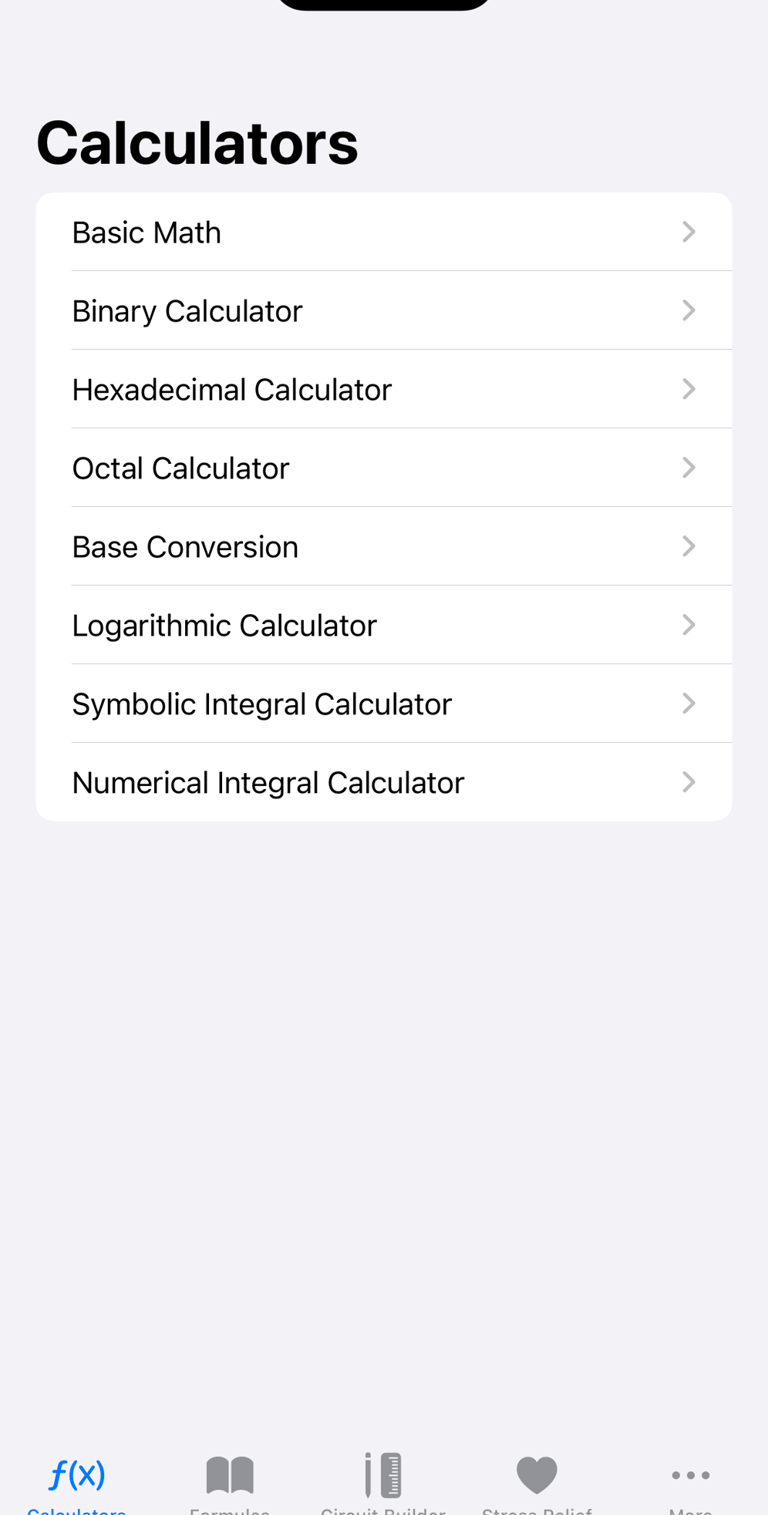
Task: Go to Octal Calculator
Action: (383, 468)
